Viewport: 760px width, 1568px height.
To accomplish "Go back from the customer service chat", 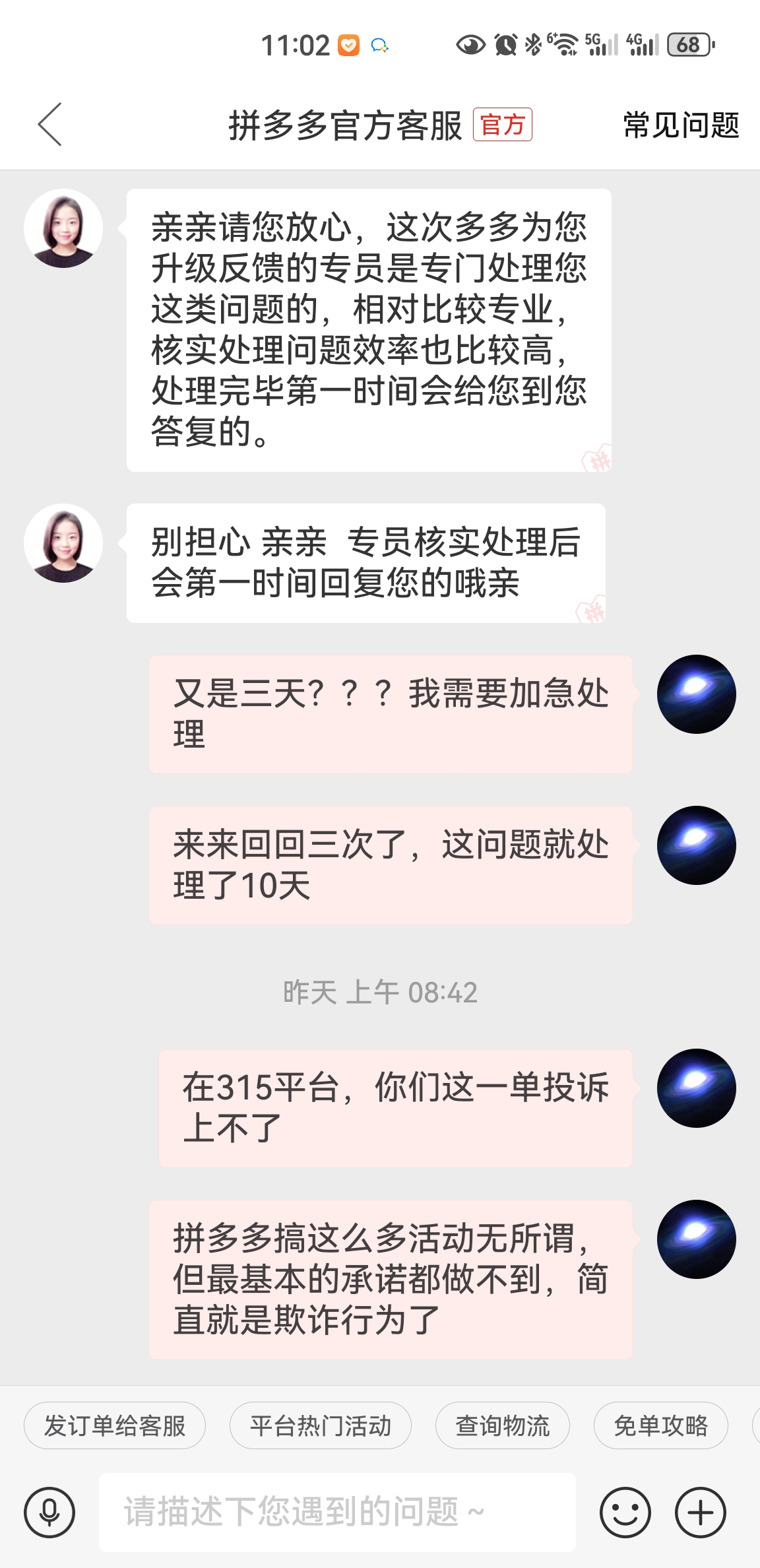I will pos(50,124).
